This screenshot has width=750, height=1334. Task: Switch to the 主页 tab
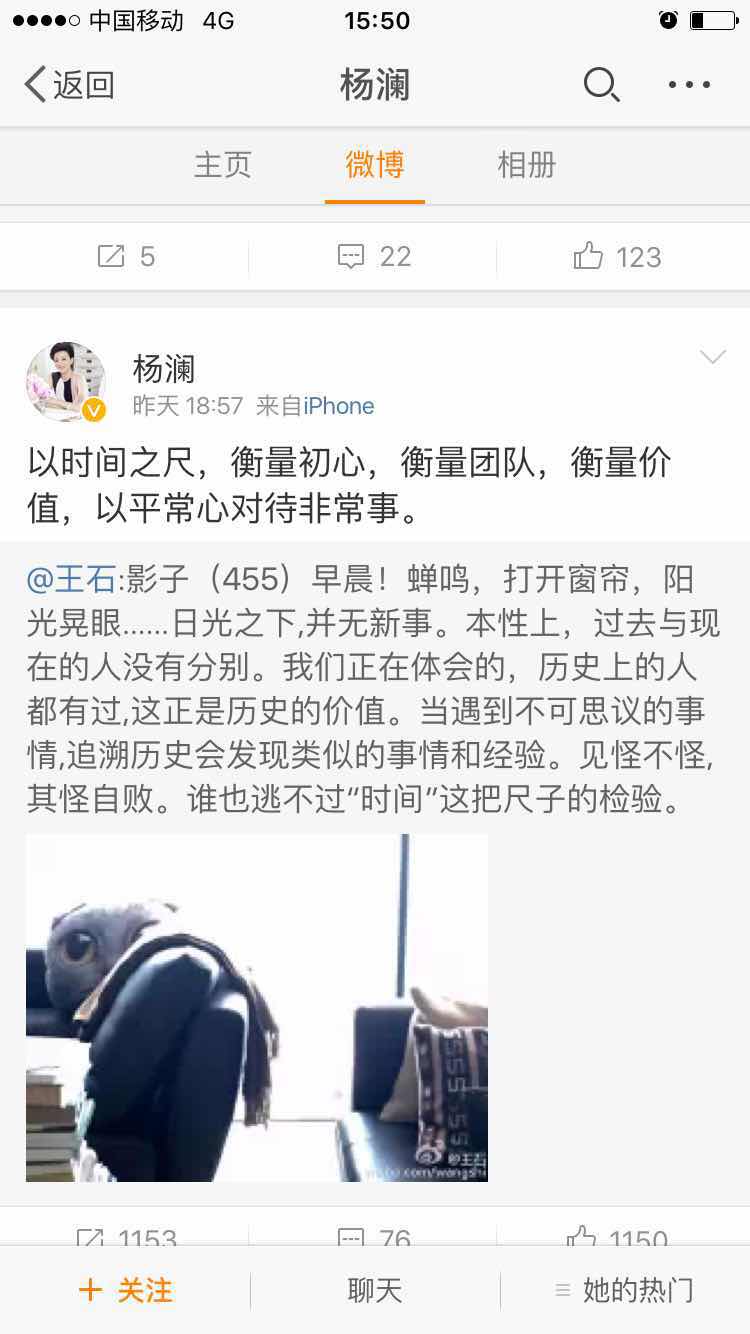point(222,165)
